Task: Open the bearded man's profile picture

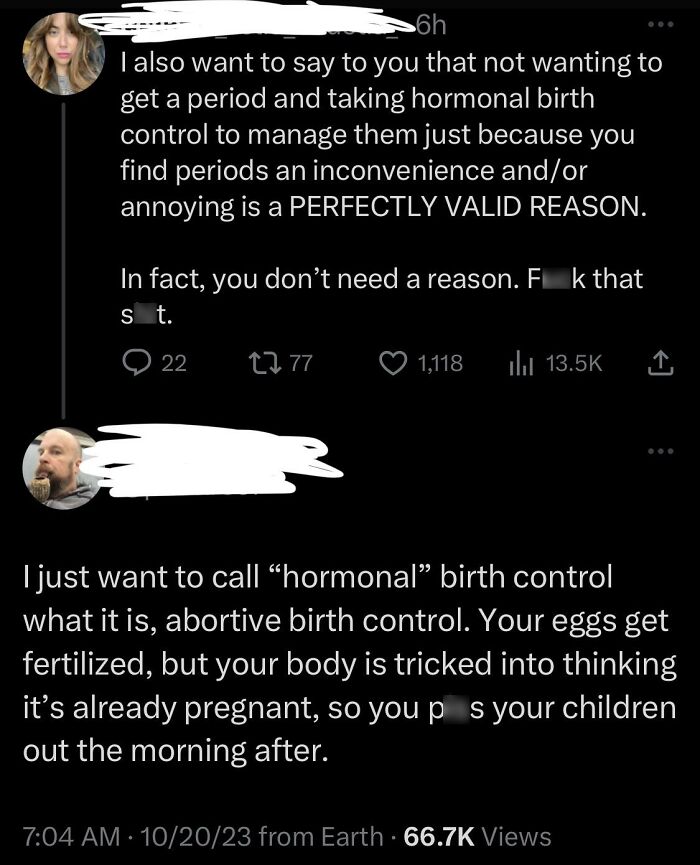Action: [x=64, y=469]
